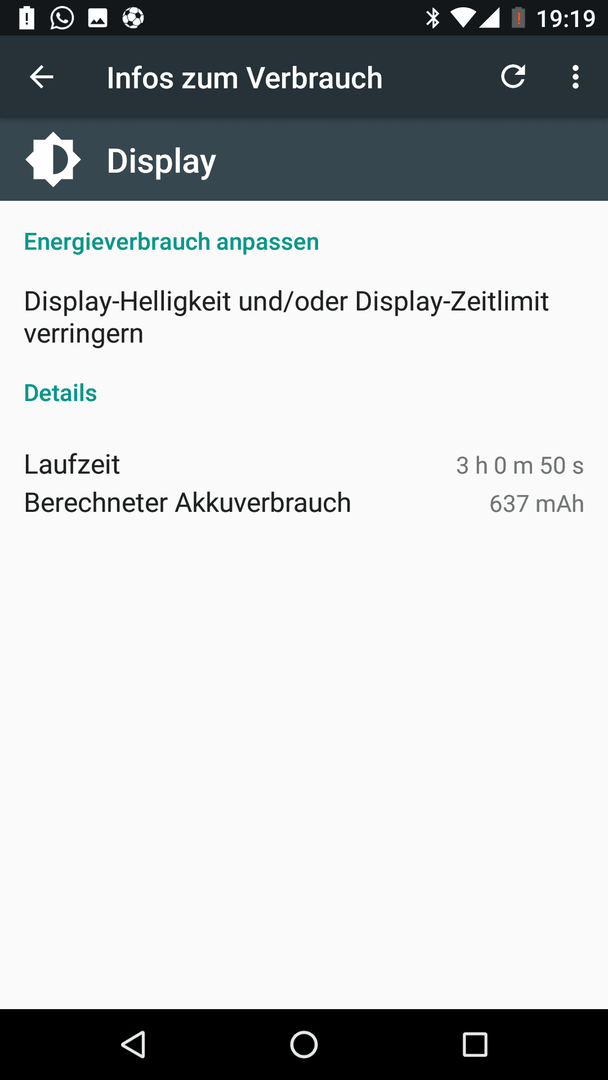Tap the system home button

click(304, 1044)
